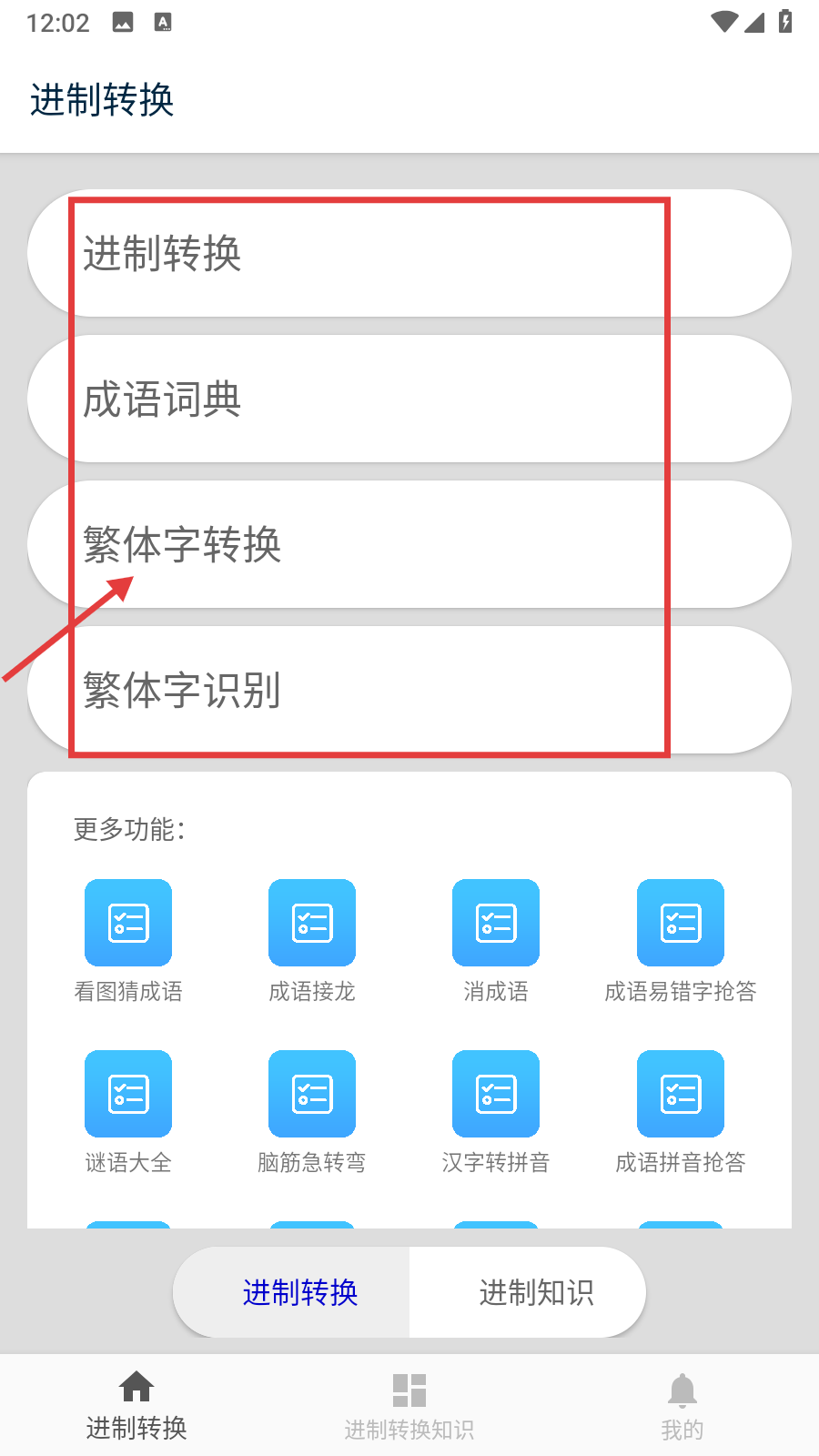Open 繁体字转换 tool
This screenshot has height=1456, width=819.
point(409,544)
